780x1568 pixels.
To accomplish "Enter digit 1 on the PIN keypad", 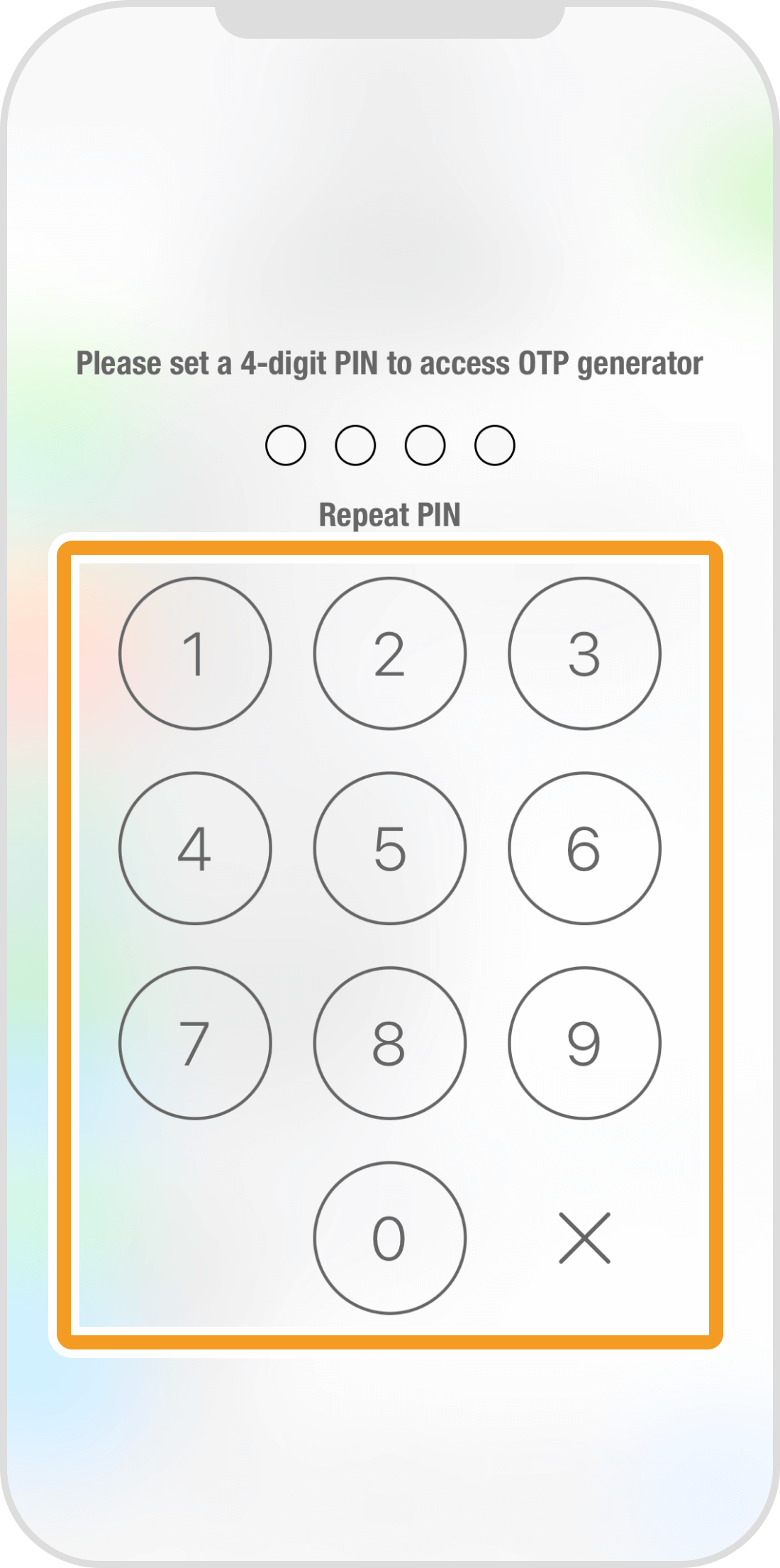I will 195,653.
